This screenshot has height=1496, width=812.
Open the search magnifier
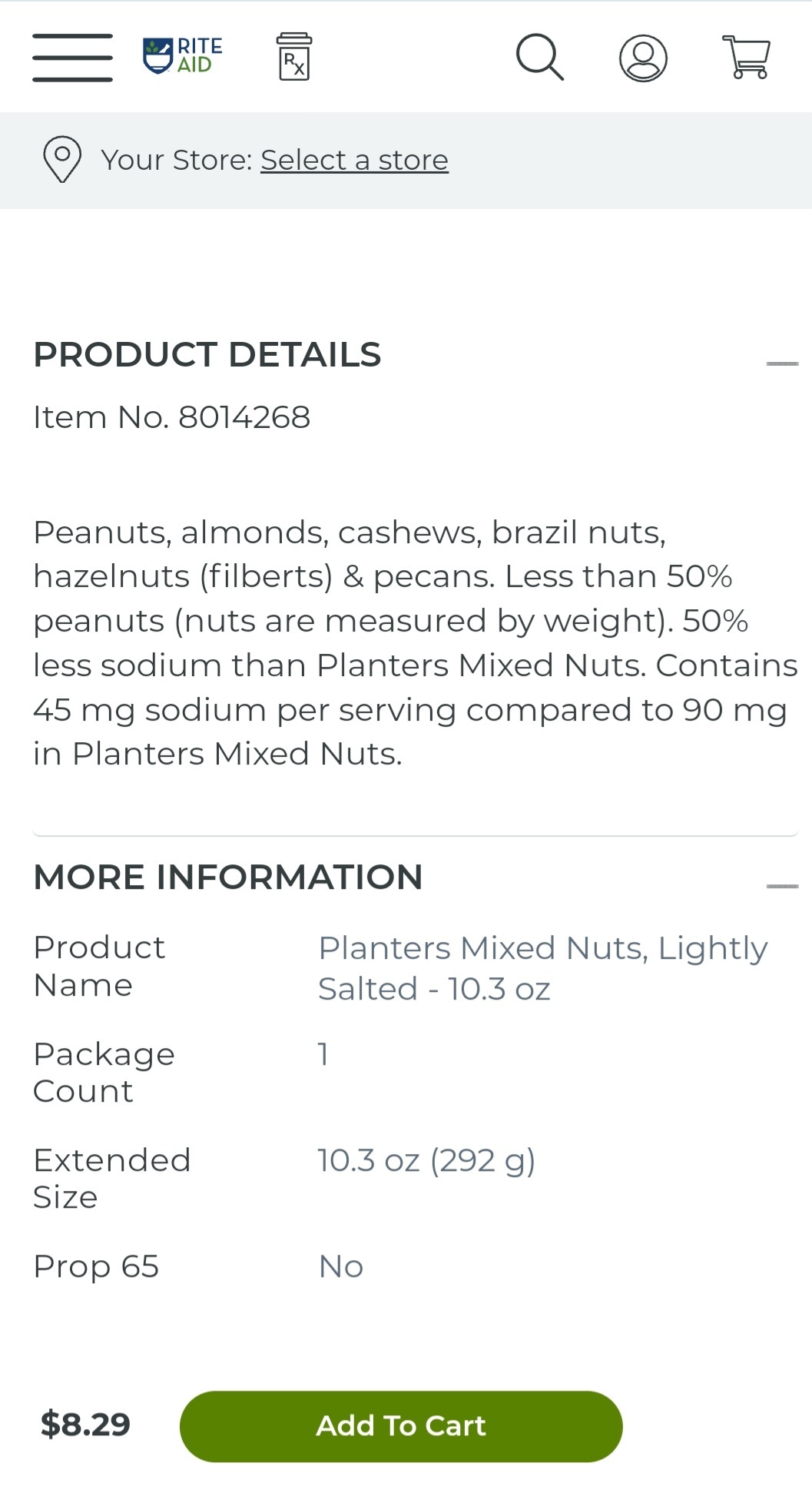coord(540,57)
